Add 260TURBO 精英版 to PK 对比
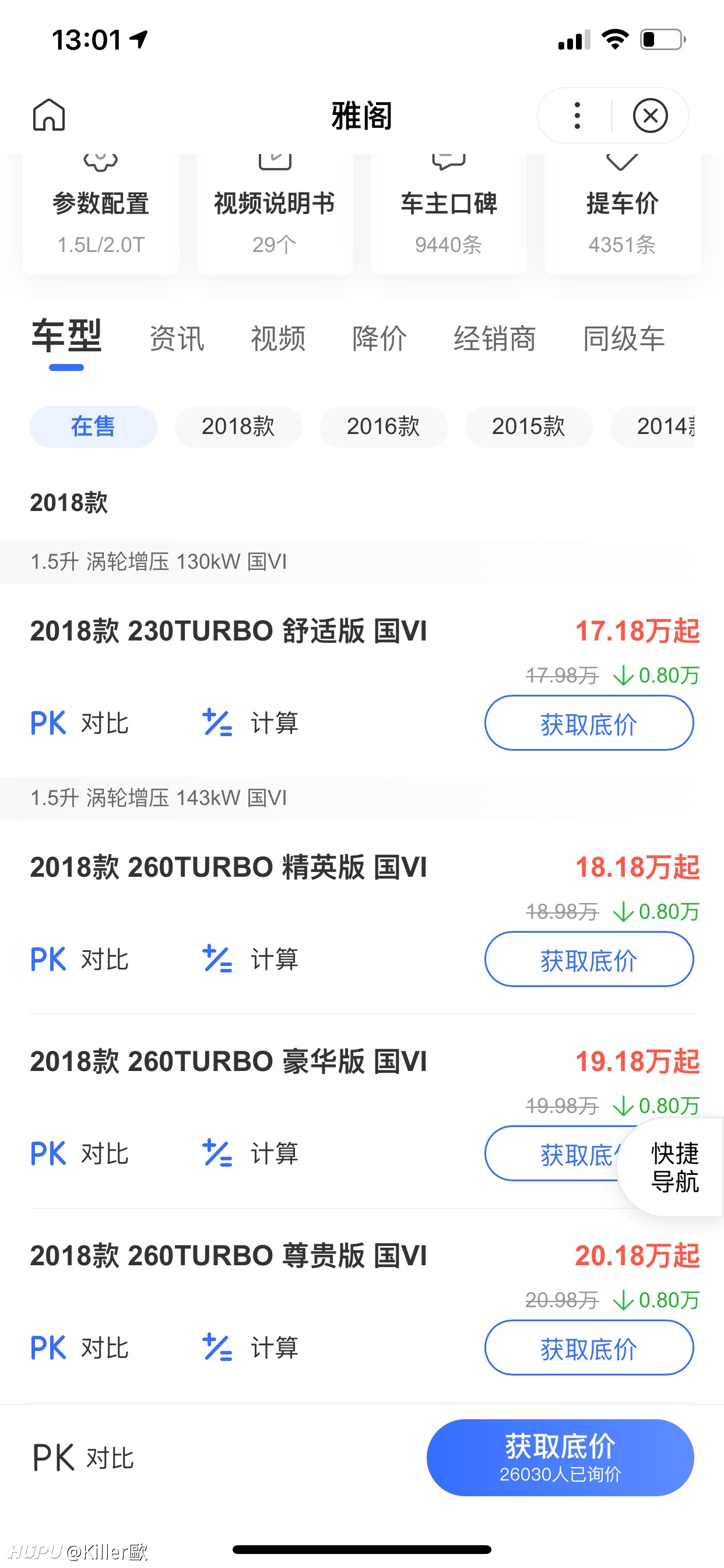 point(80,960)
